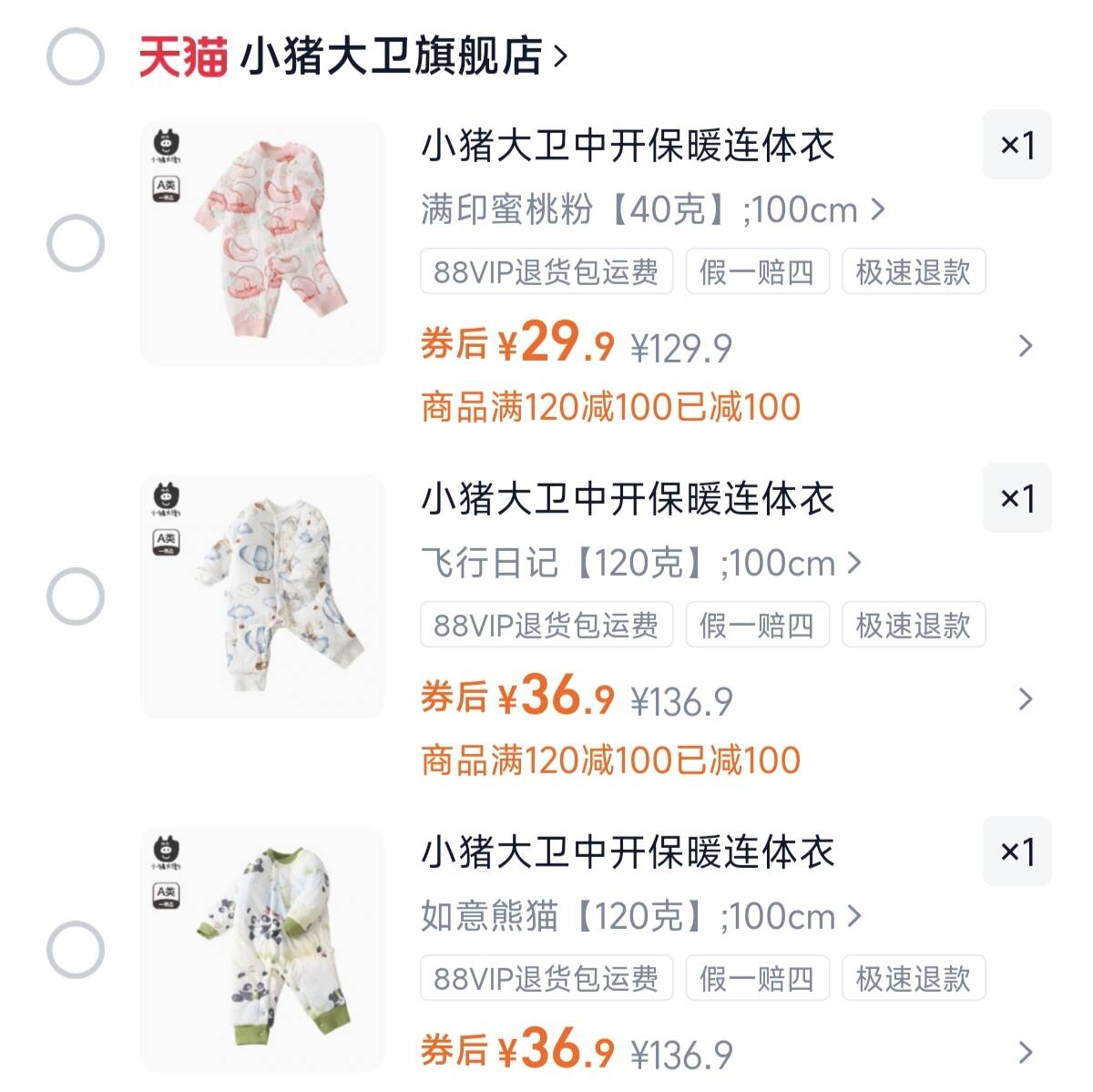Screen dimensions: 1093x1092
Task: Change the 如意熊猫【120克】size option
Action: pos(640,917)
